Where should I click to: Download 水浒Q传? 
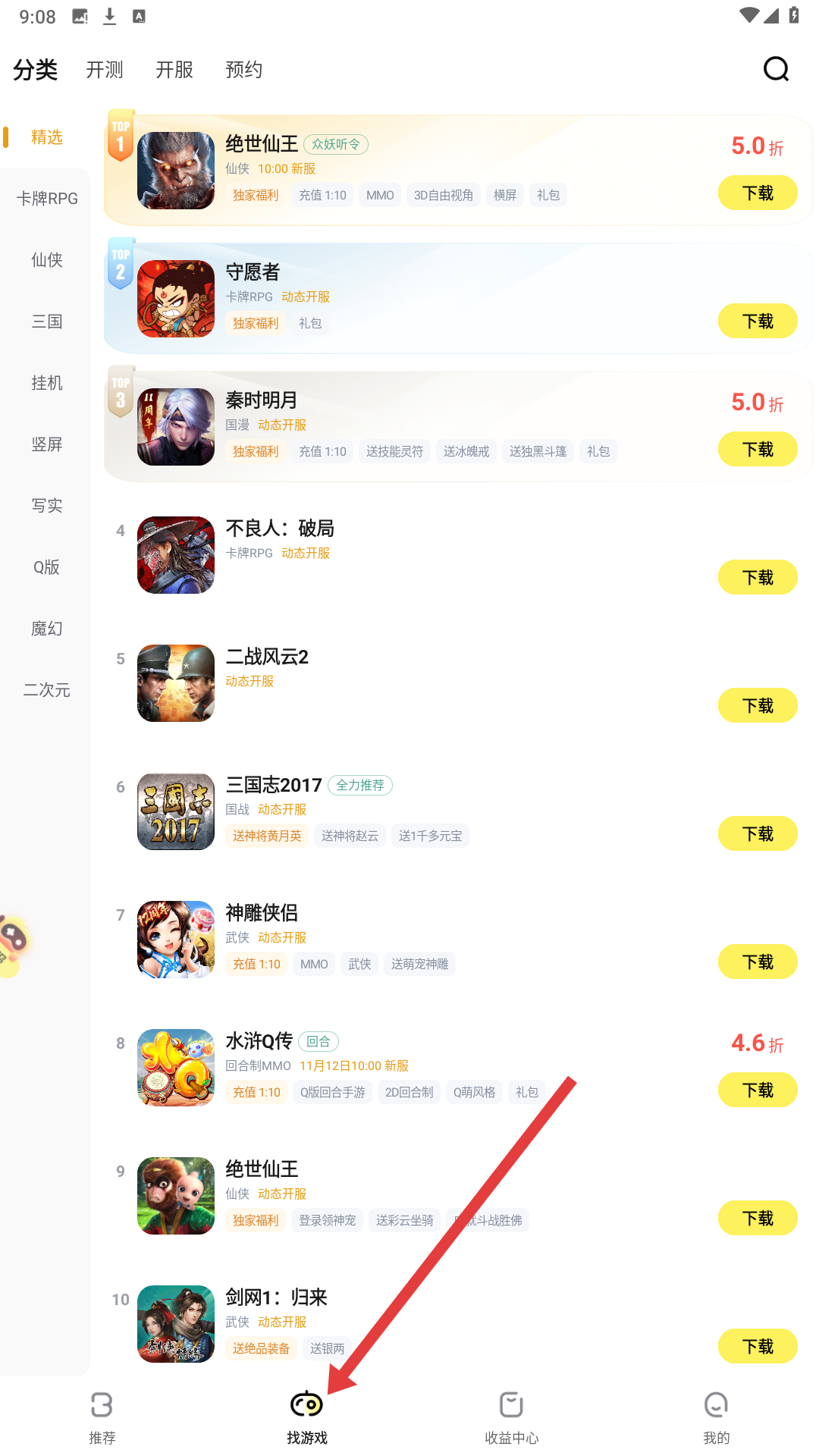[757, 1090]
